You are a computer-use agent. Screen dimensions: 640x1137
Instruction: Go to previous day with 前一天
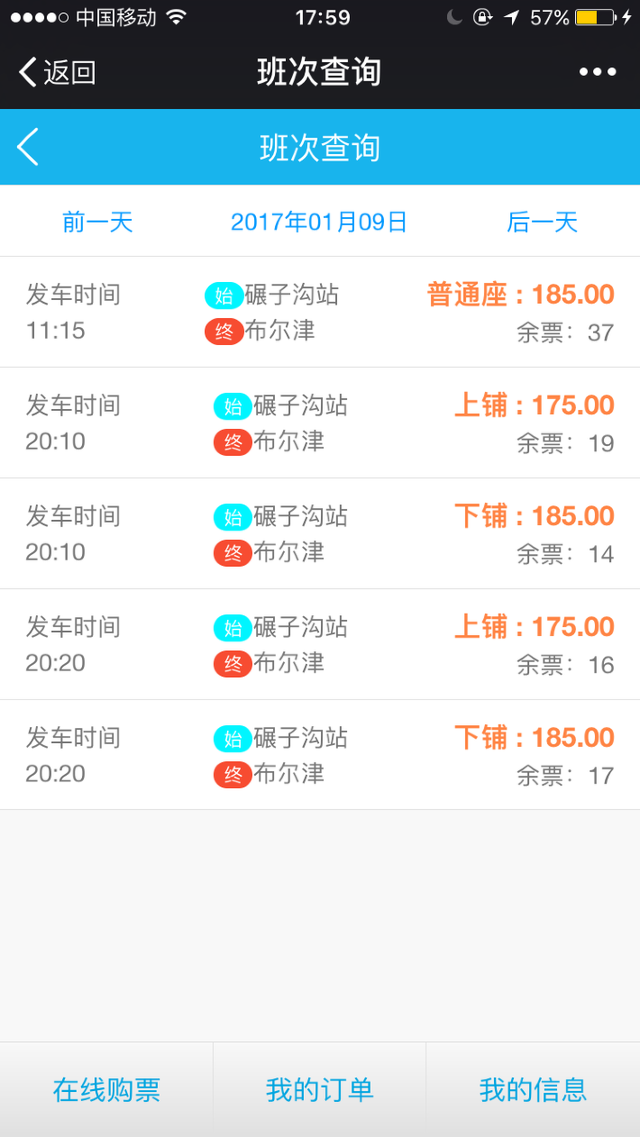coord(98,222)
